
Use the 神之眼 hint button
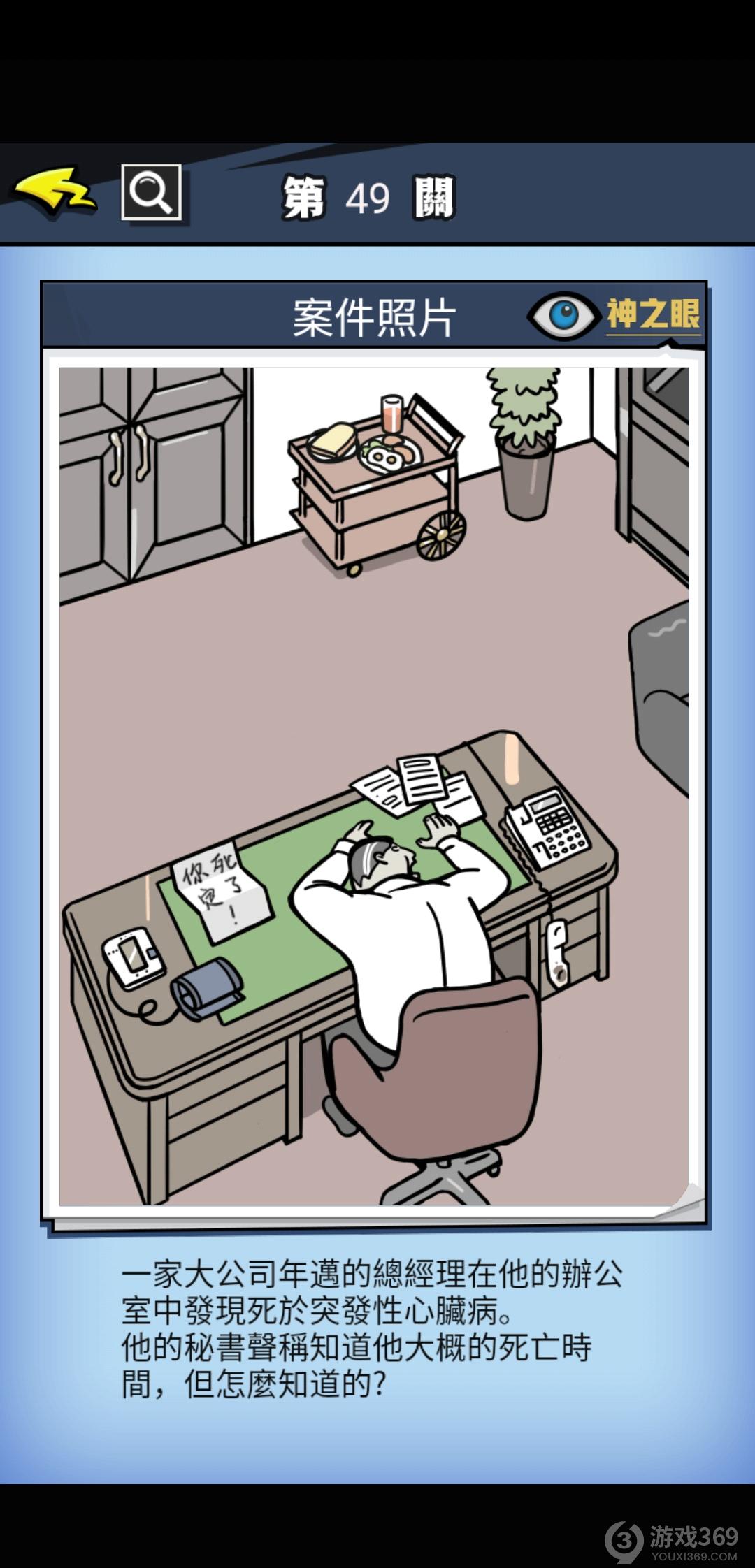point(615,315)
